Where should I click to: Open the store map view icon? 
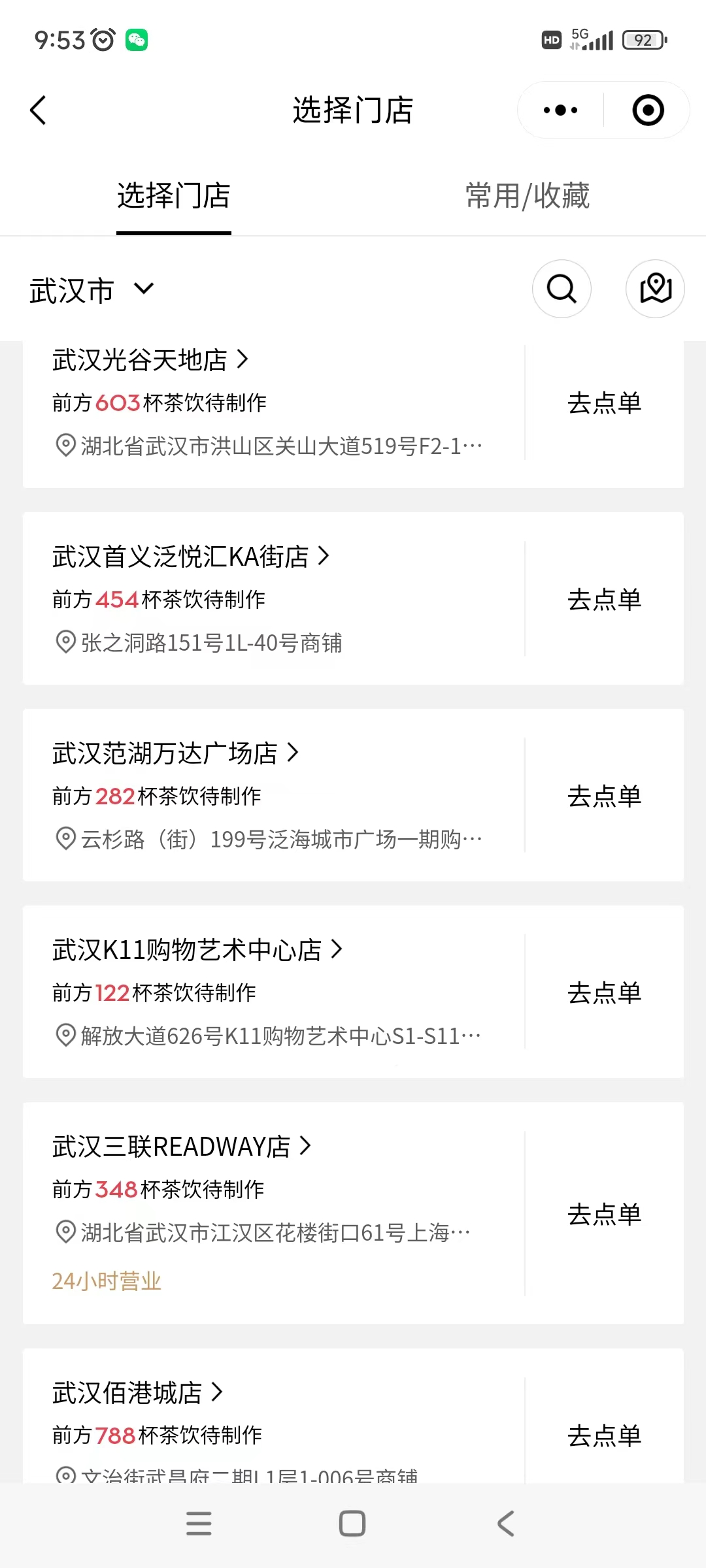pyautogui.click(x=655, y=289)
